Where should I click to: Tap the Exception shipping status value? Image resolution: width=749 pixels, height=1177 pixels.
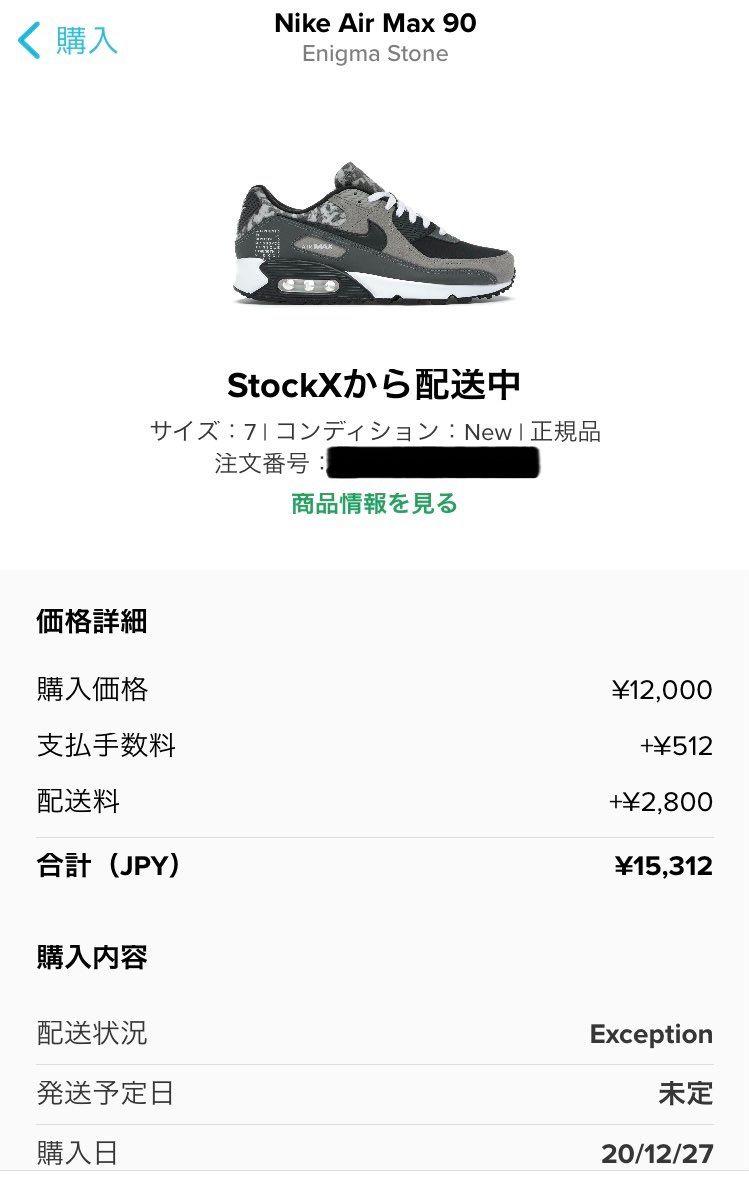[652, 1035]
